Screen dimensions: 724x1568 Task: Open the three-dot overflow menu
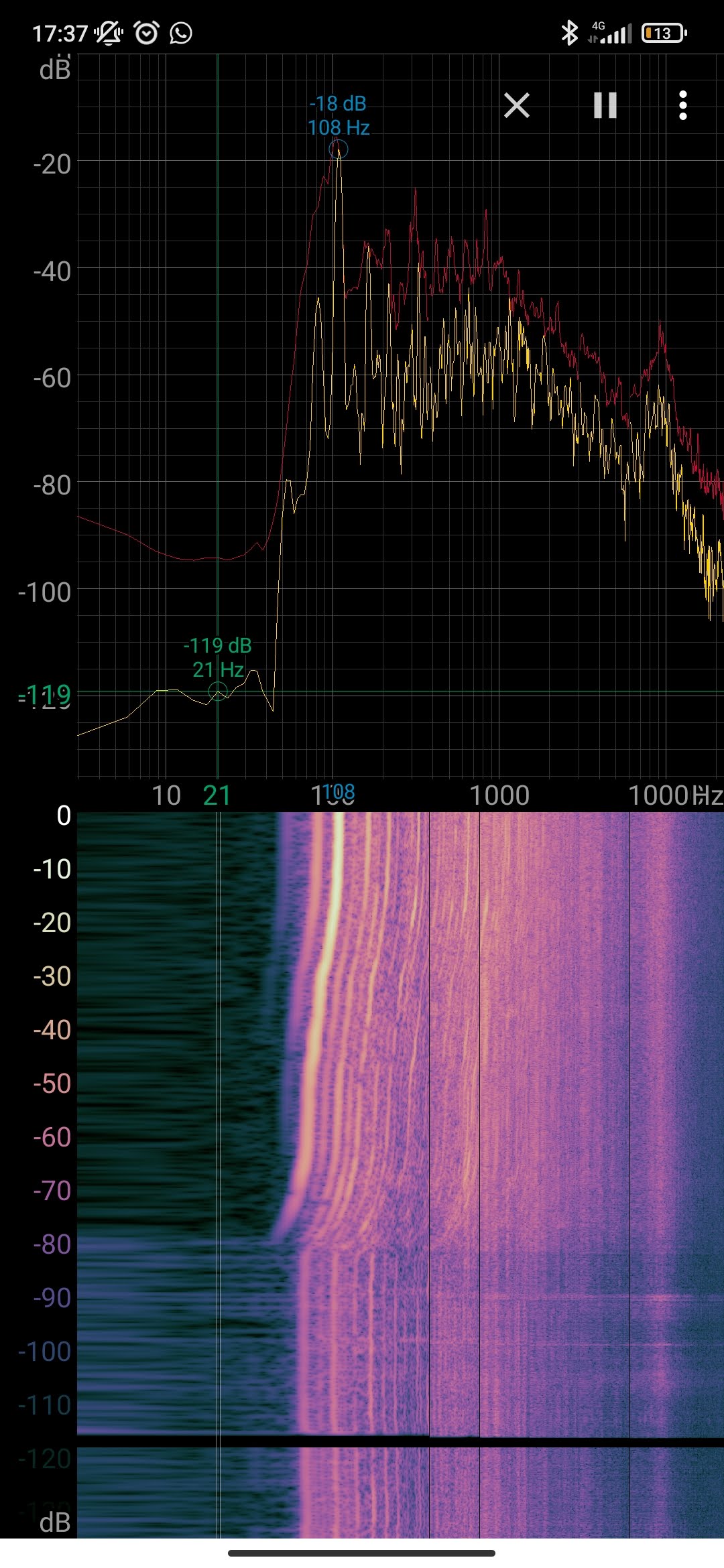coord(682,105)
